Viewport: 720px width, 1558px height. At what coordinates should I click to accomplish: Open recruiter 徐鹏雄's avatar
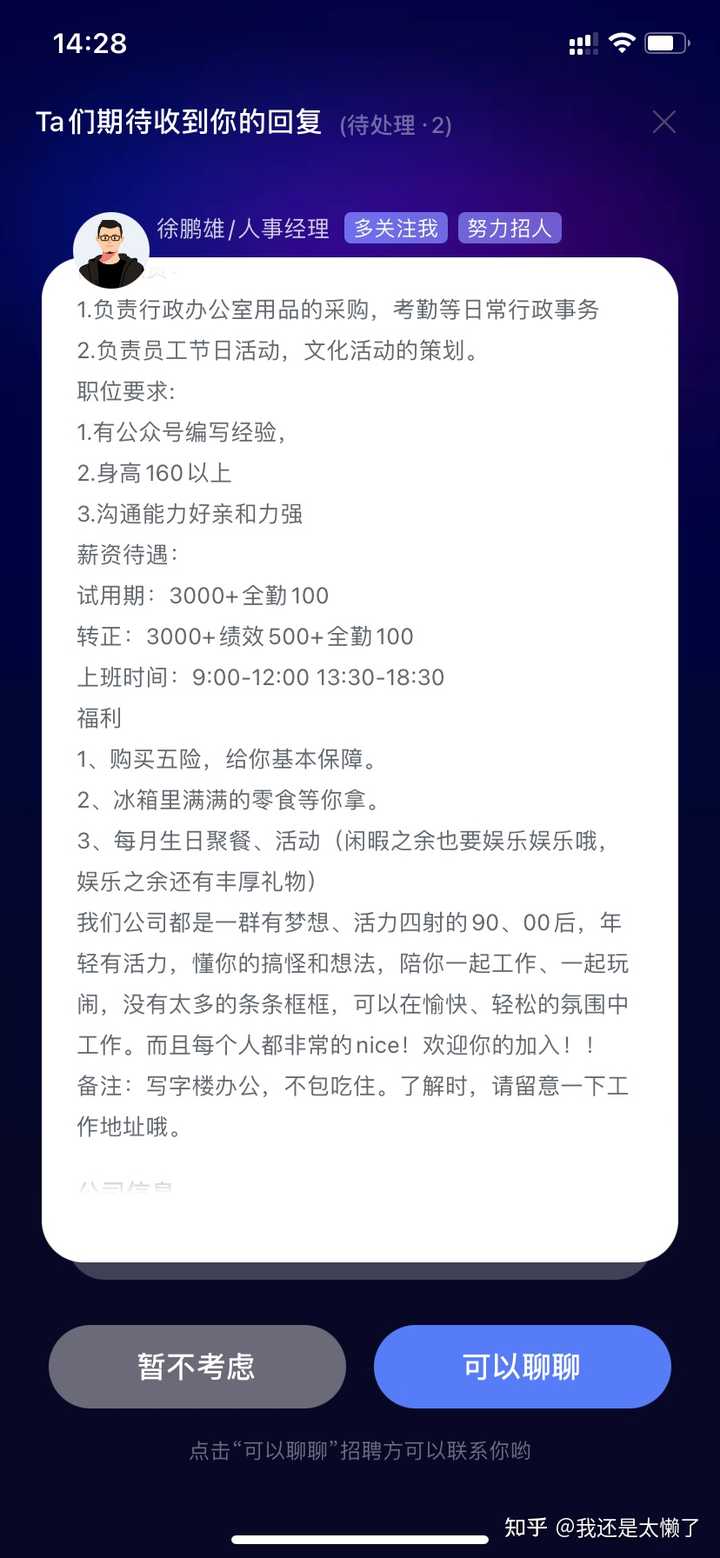(111, 250)
